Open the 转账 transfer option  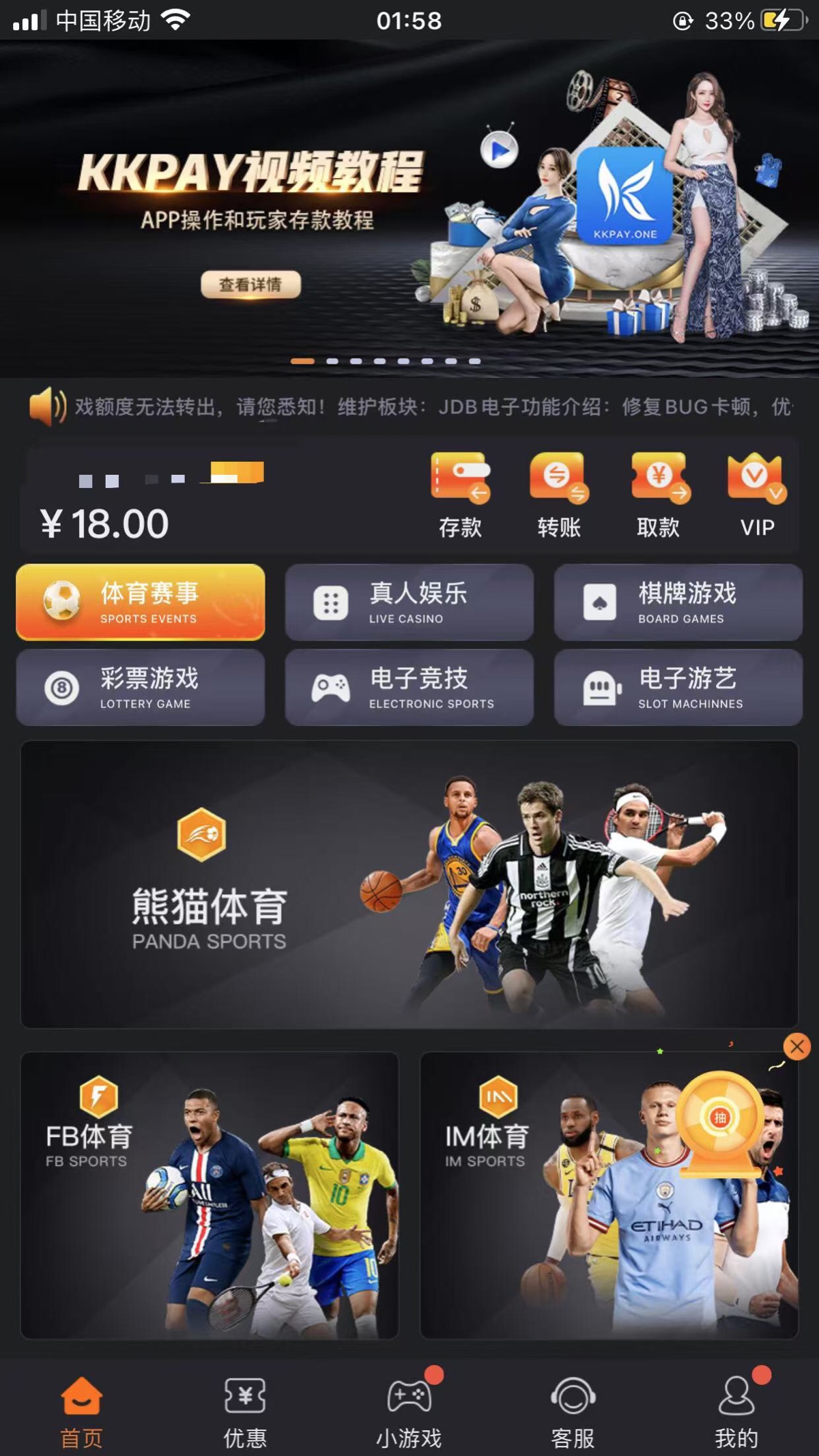coord(559,495)
